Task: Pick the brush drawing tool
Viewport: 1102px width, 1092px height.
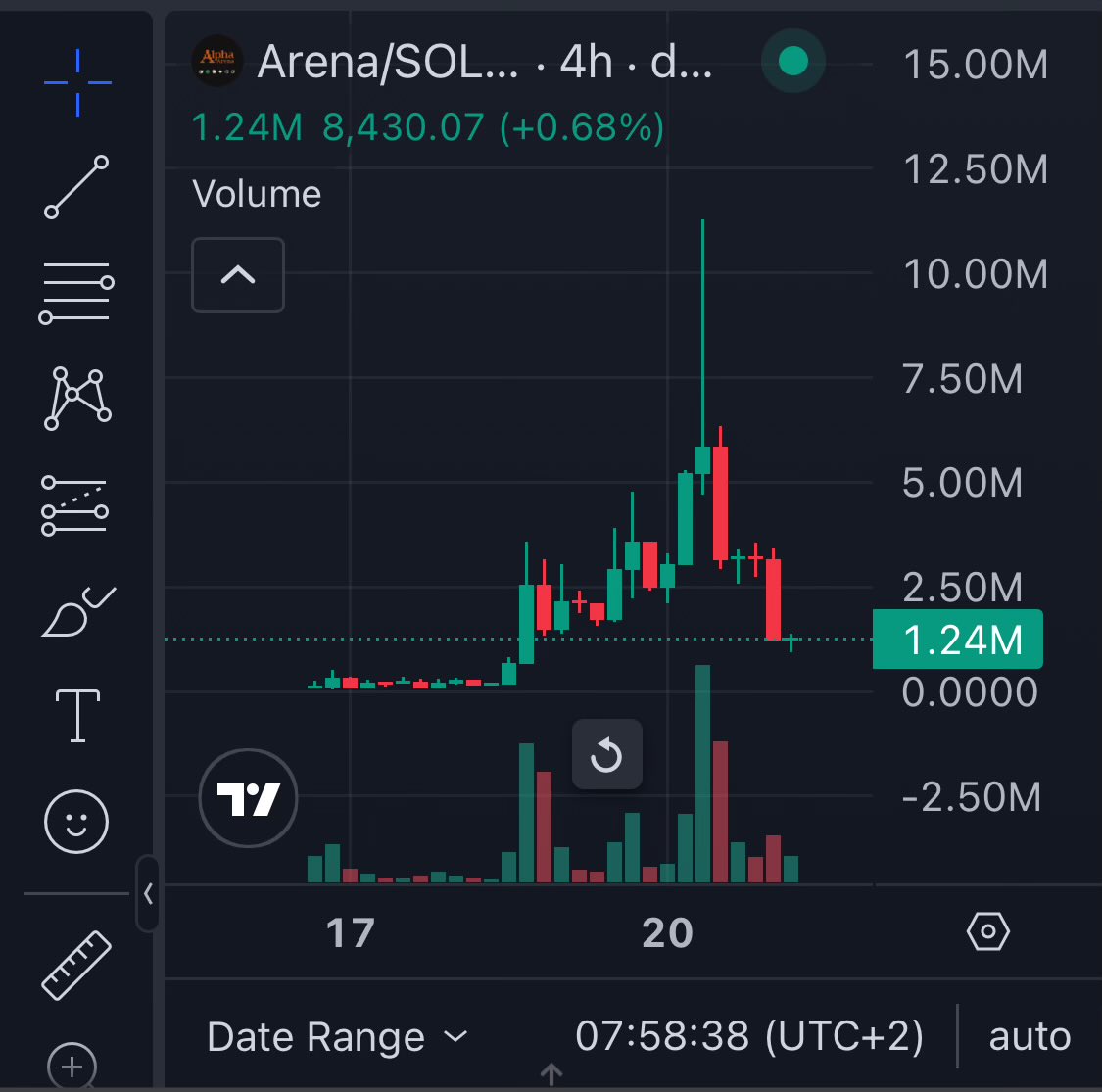Action: click(76, 612)
